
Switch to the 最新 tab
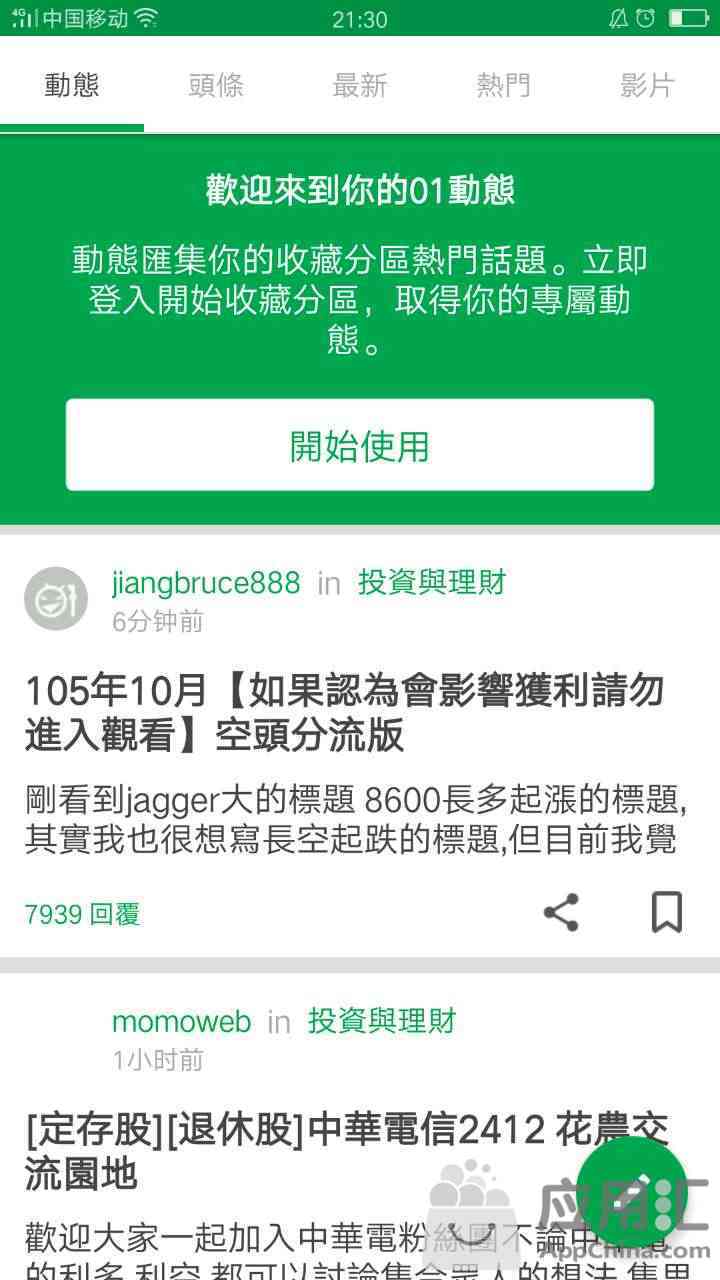[x=360, y=86]
